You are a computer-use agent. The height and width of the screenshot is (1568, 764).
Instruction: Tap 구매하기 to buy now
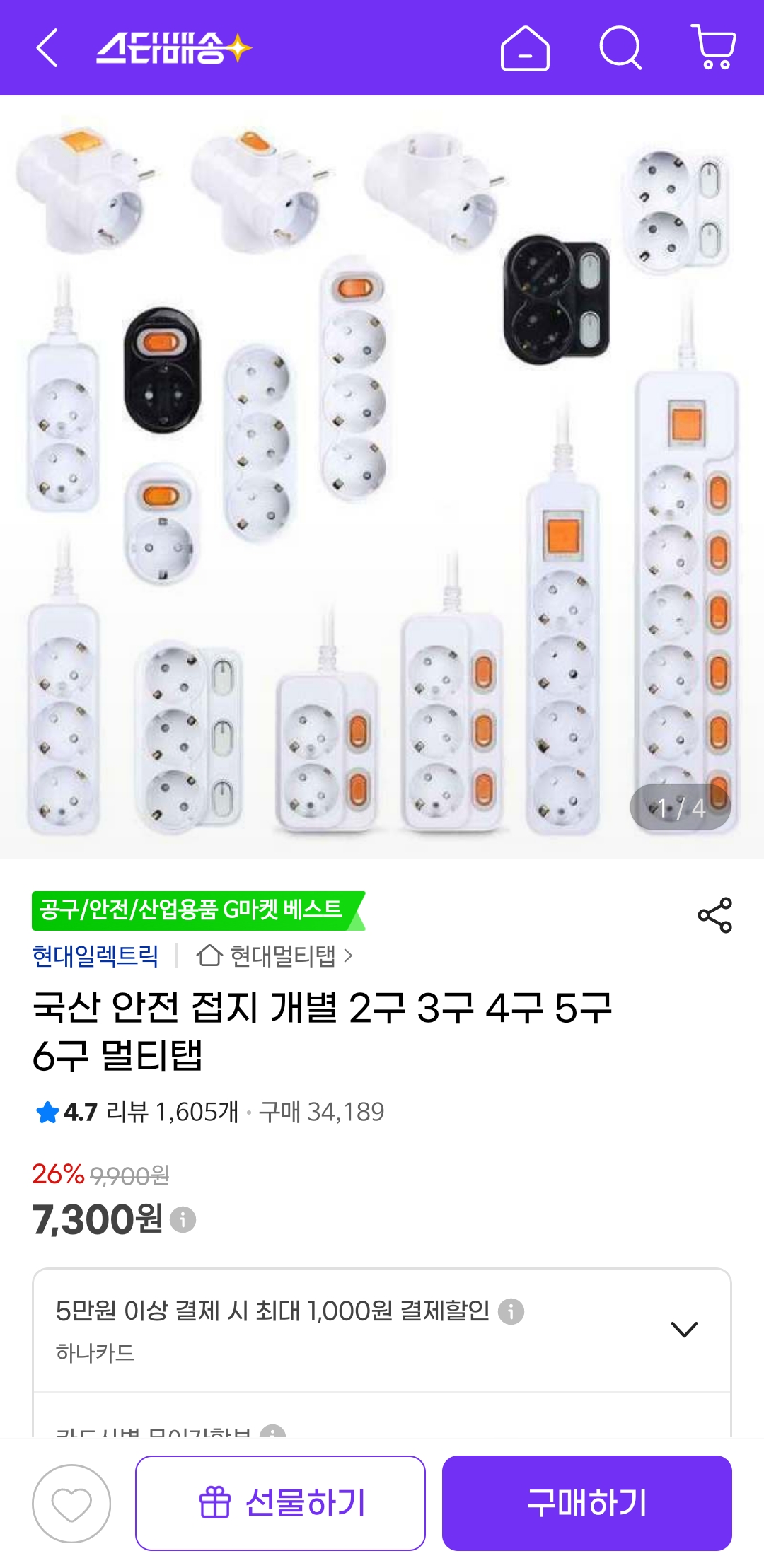586,1503
